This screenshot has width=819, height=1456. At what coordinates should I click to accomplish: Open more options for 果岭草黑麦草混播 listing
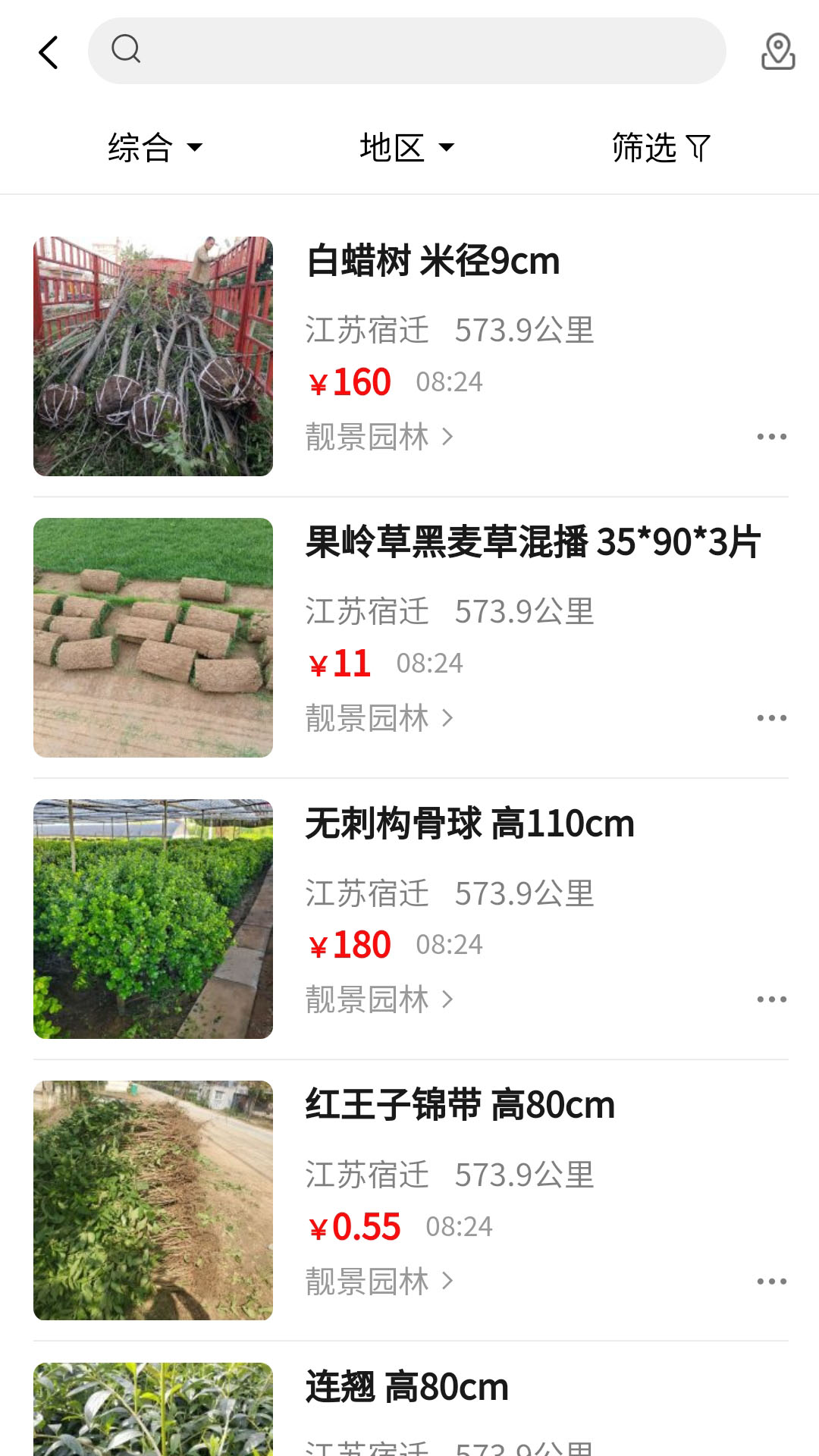click(x=772, y=717)
